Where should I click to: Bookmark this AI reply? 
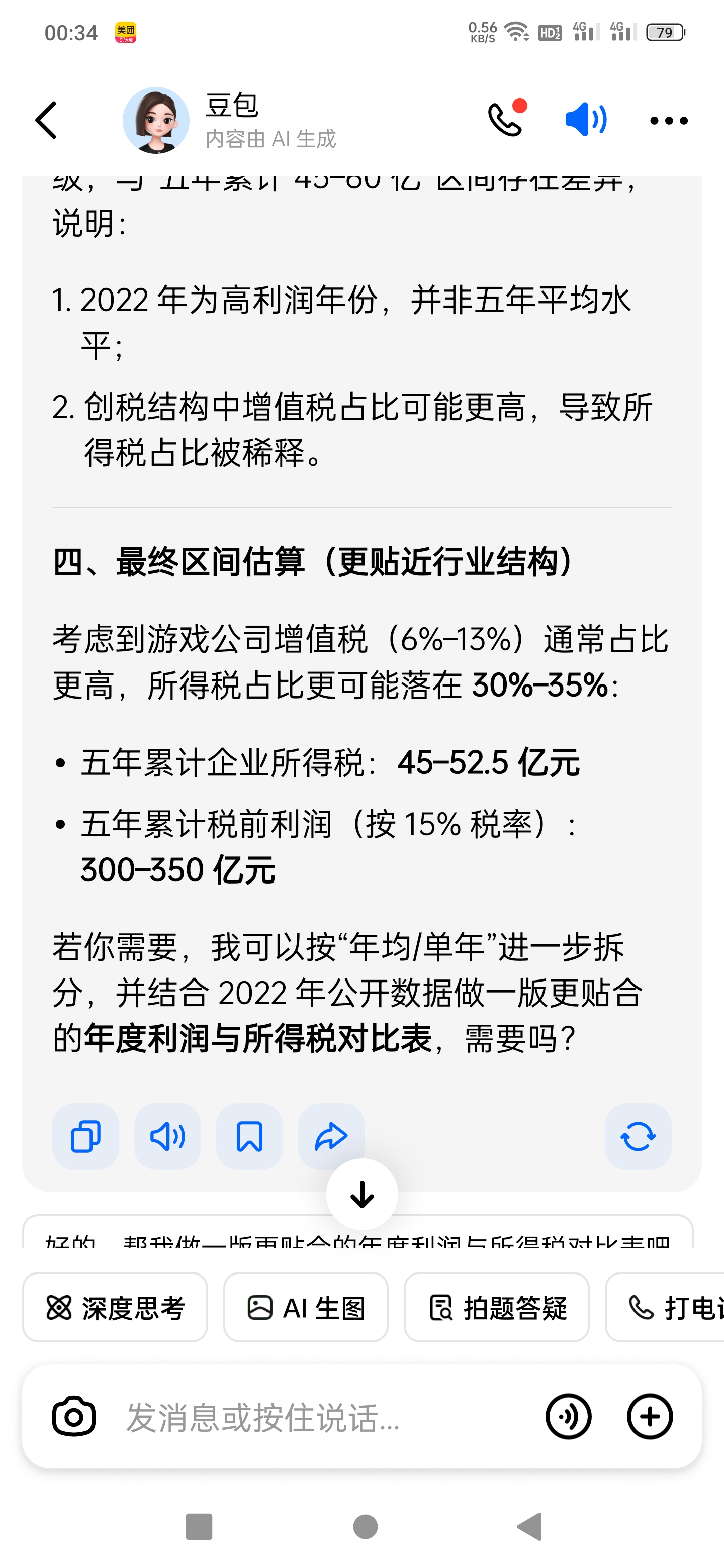click(x=250, y=1136)
